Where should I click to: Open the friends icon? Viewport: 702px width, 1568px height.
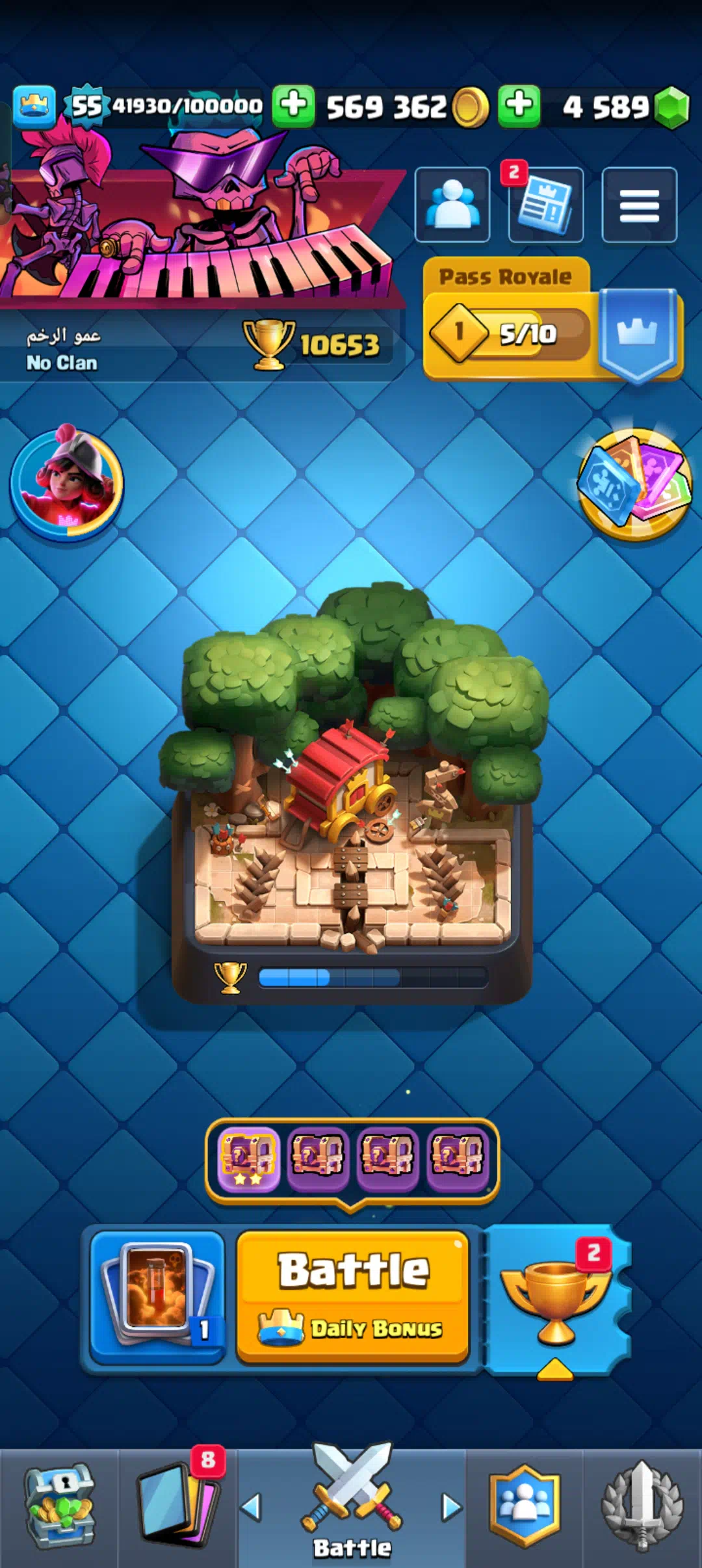pyautogui.click(x=452, y=205)
